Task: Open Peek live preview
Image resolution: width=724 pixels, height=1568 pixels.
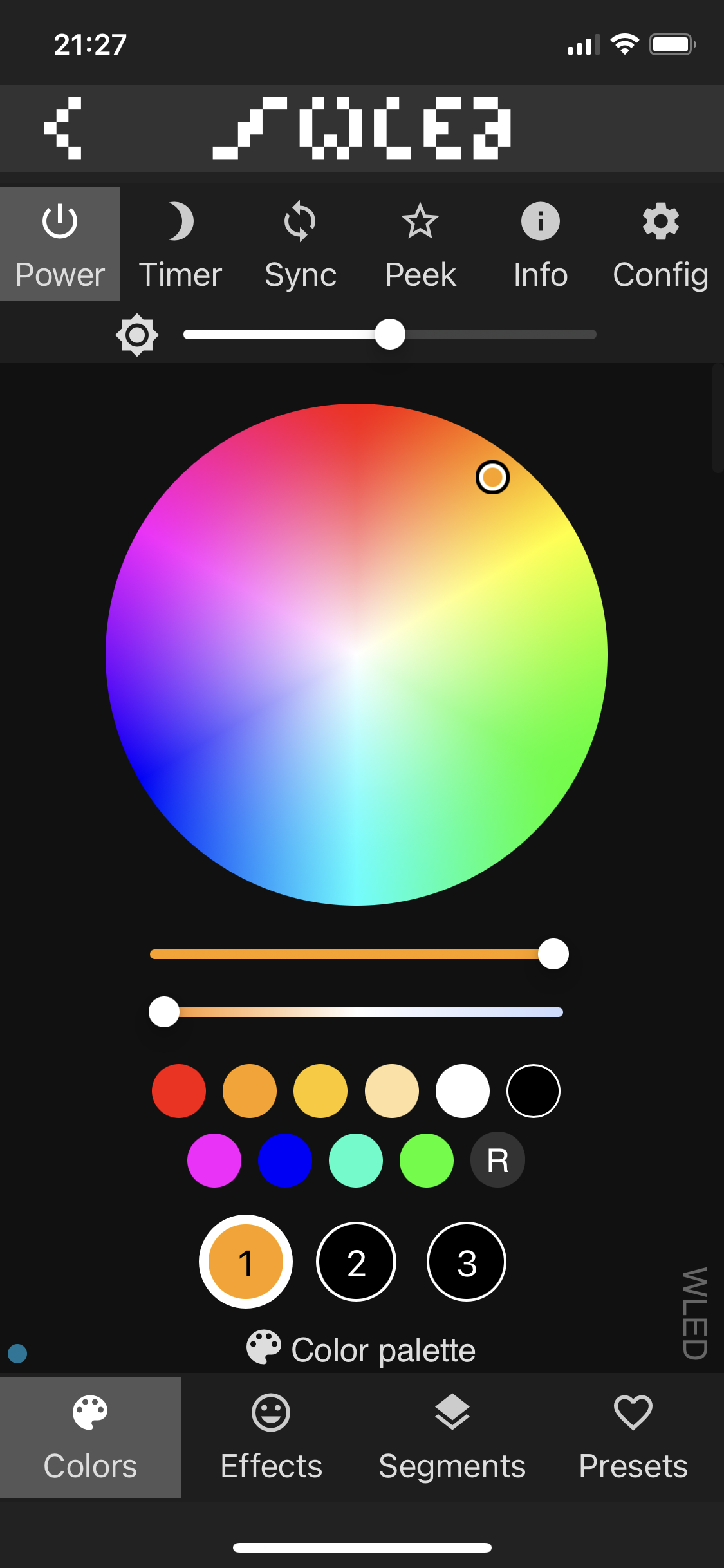Action: point(420,245)
